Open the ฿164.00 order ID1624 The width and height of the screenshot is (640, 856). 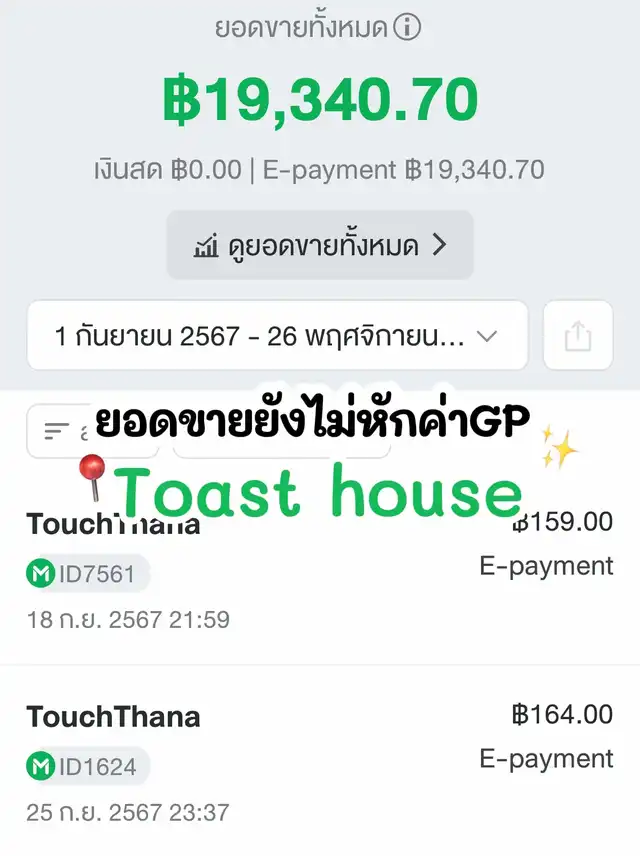tap(319, 764)
